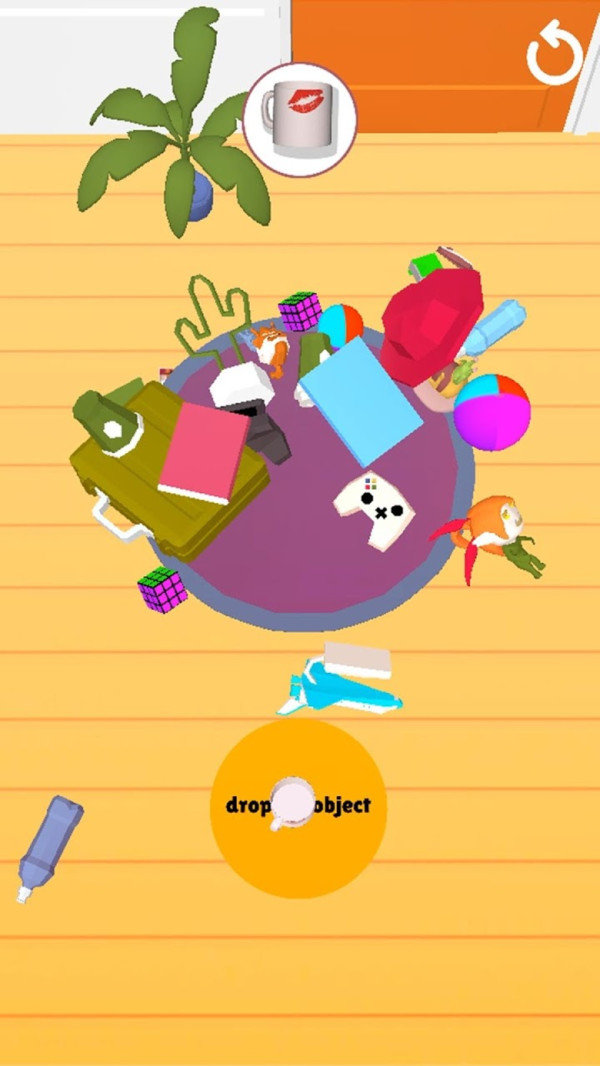
Task: Tap the restart level arrow icon
Action: 555,55
